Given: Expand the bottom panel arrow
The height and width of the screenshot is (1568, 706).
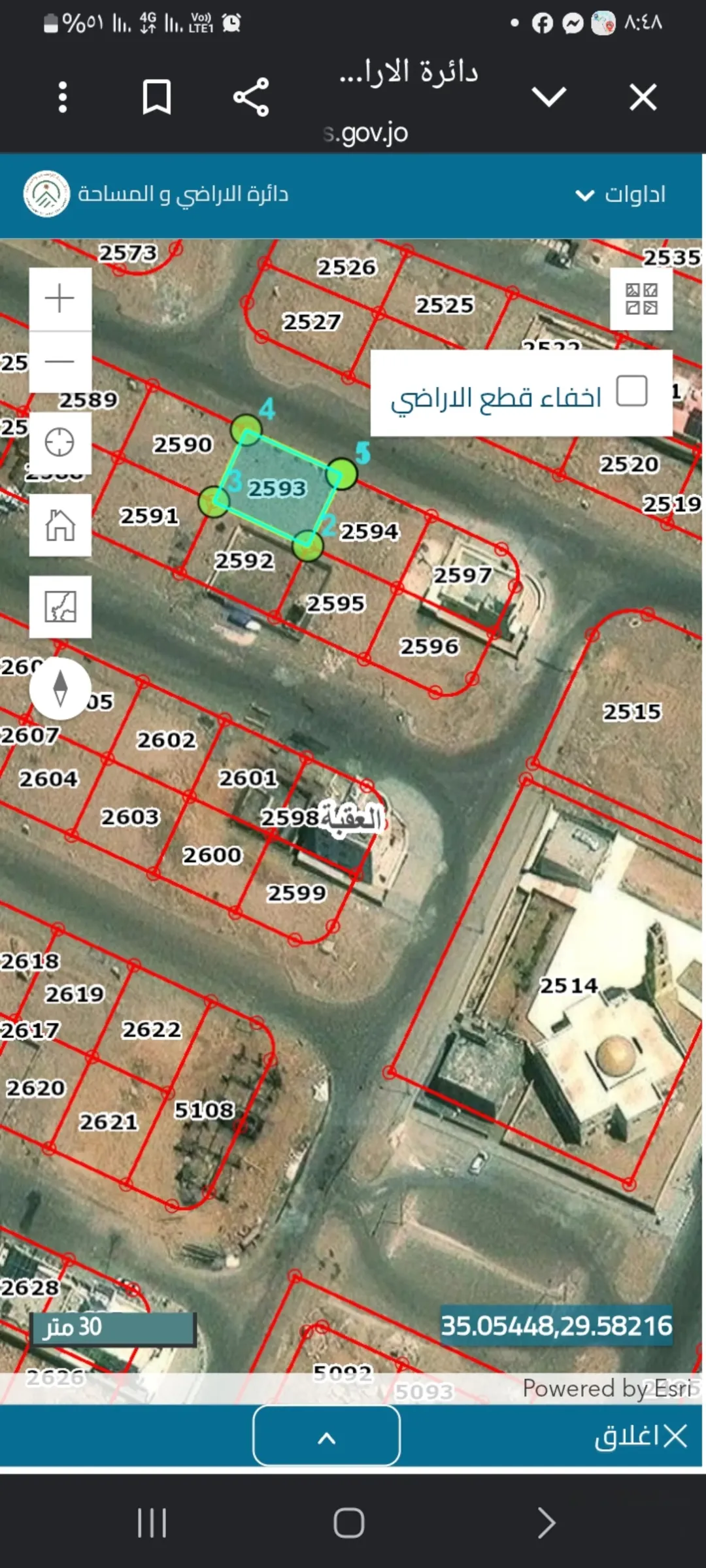Looking at the screenshot, I should point(326,1435).
